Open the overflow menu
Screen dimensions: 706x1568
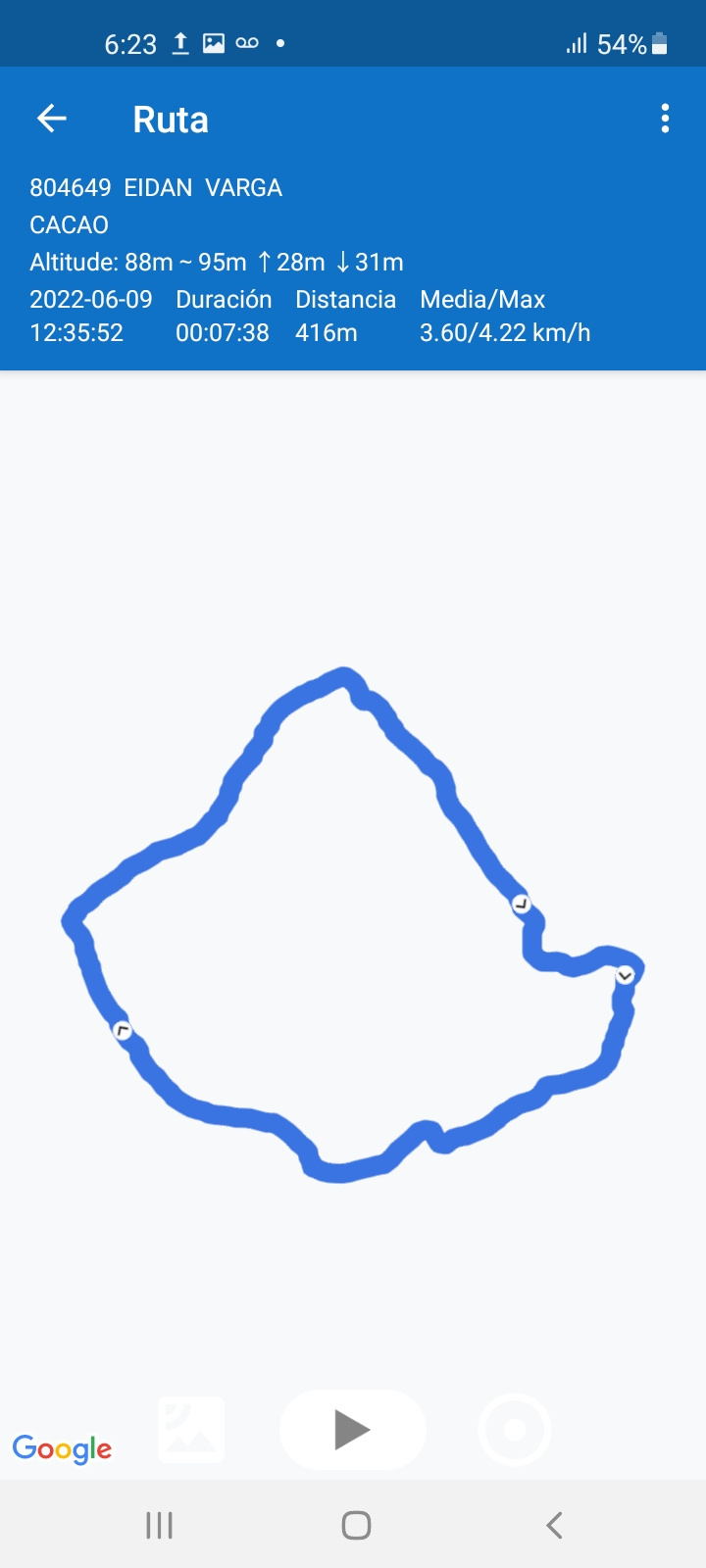coord(665,120)
